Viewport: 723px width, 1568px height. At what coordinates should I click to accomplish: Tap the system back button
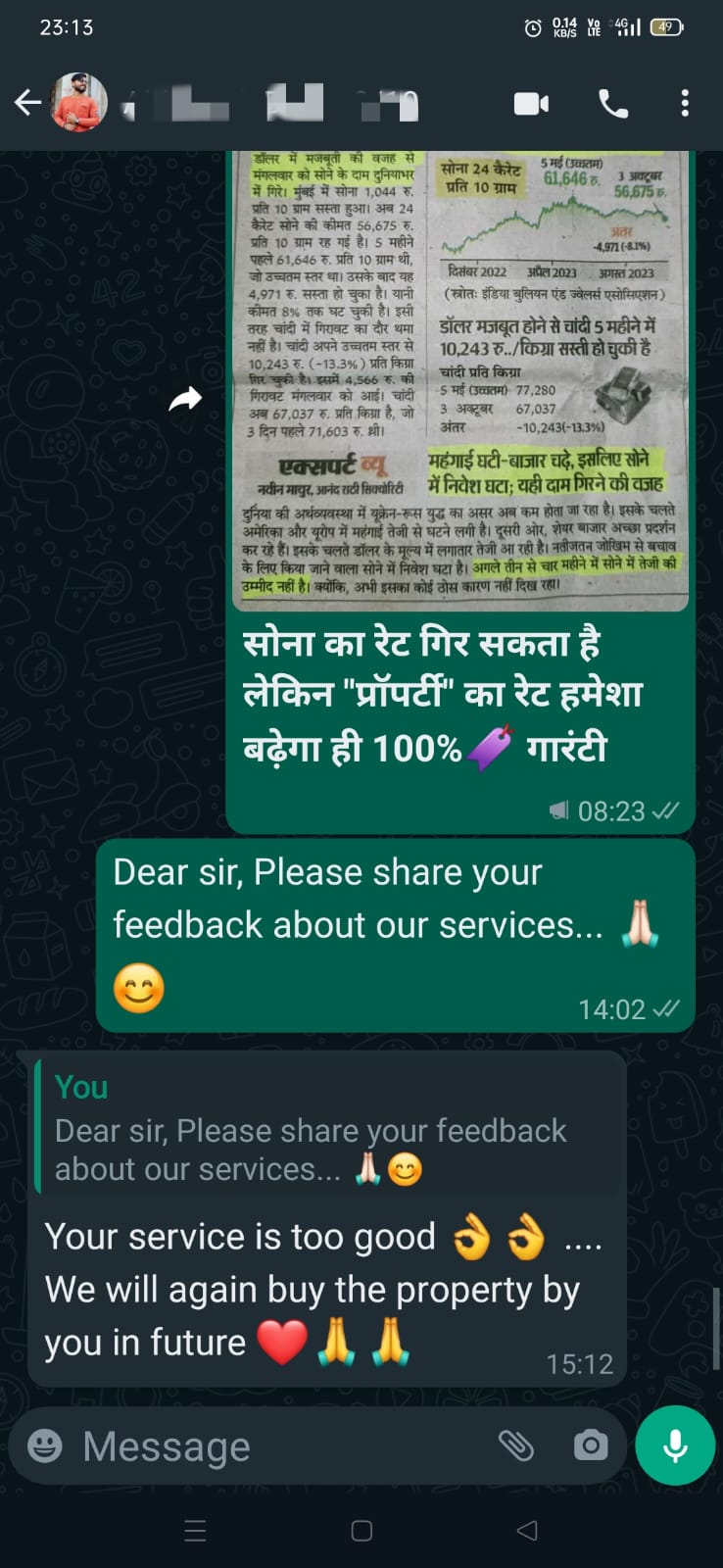pyautogui.click(x=527, y=1531)
